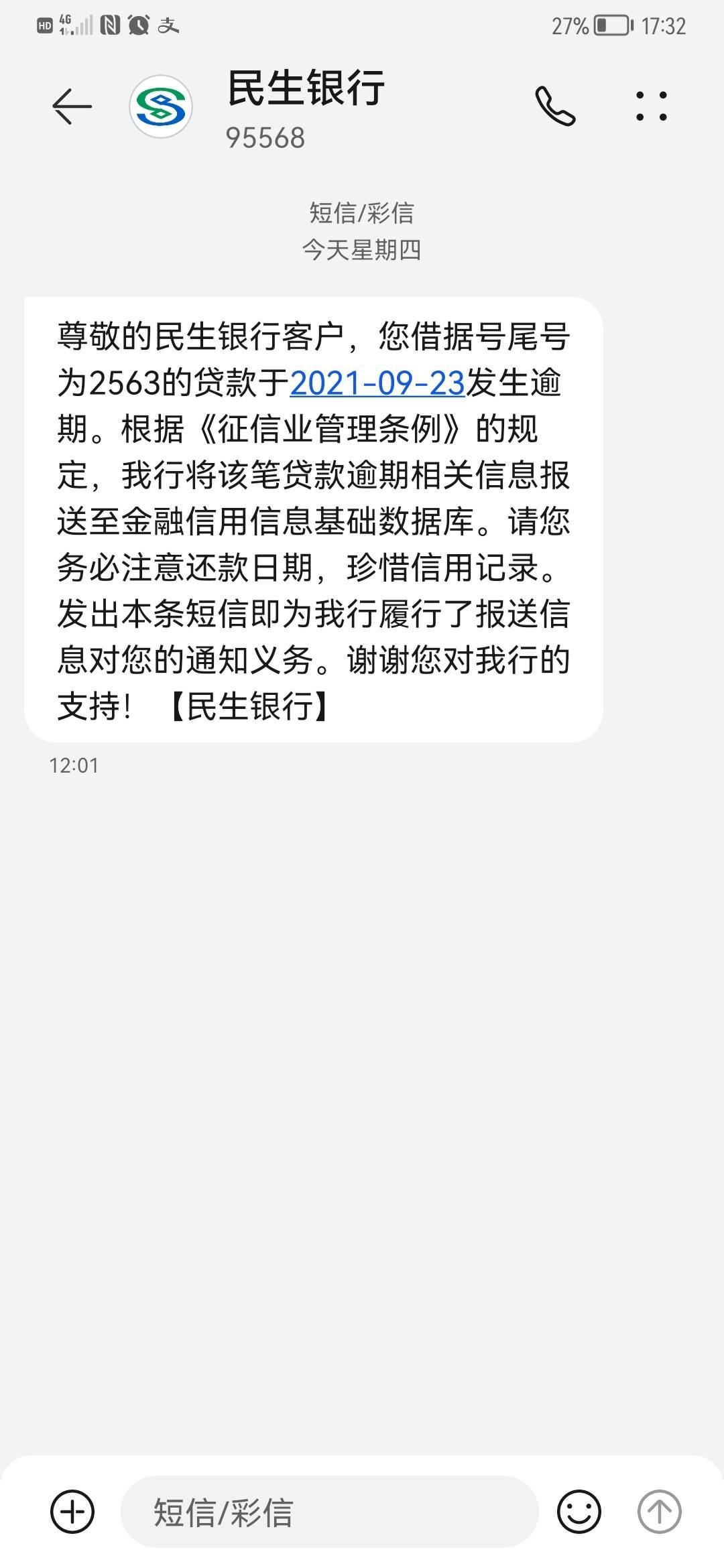Go back to the message list
This screenshot has width=724, height=1568.
72,107
